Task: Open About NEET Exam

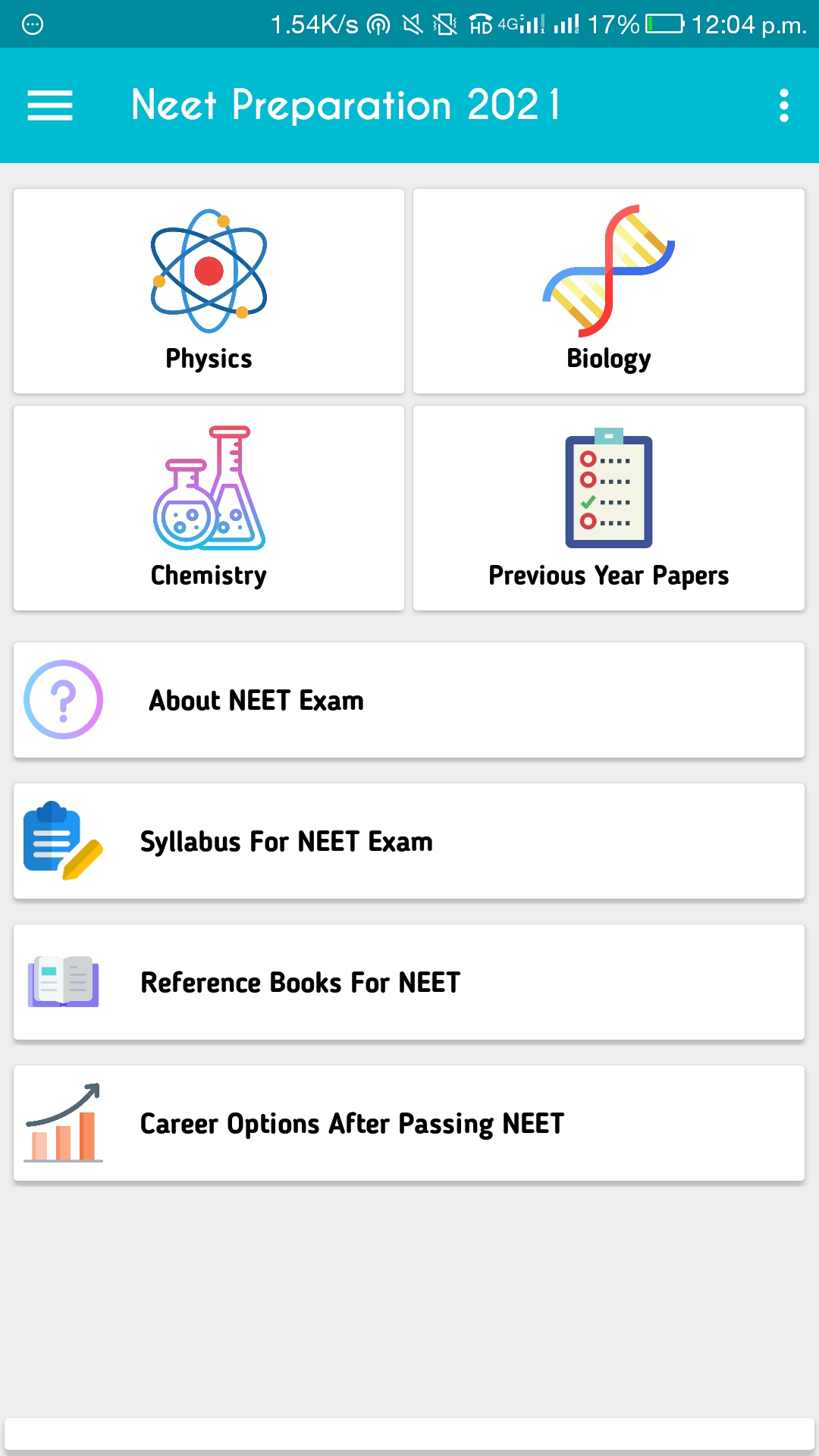Action: [409, 700]
